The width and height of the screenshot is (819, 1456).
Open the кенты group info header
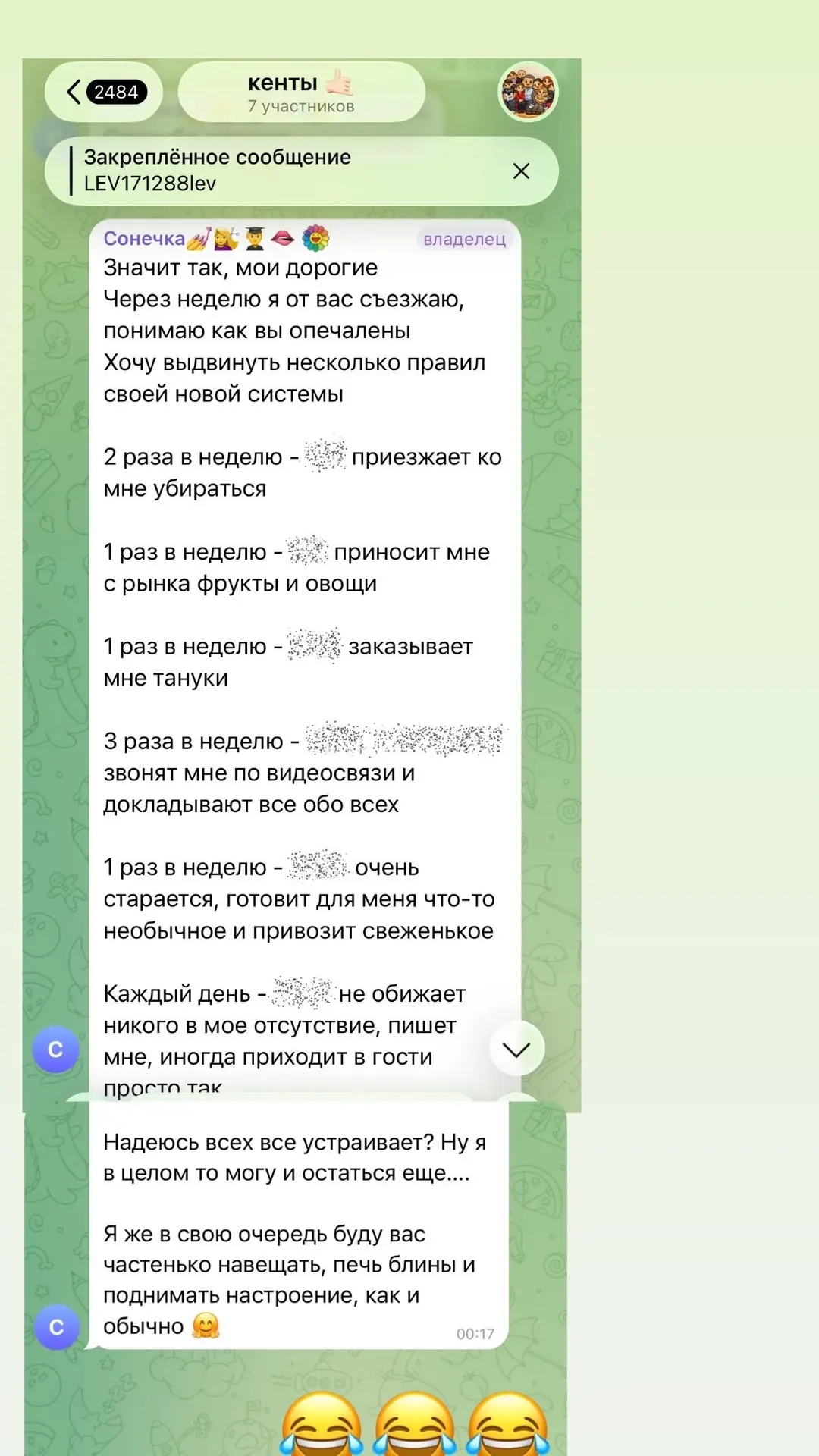tap(301, 92)
